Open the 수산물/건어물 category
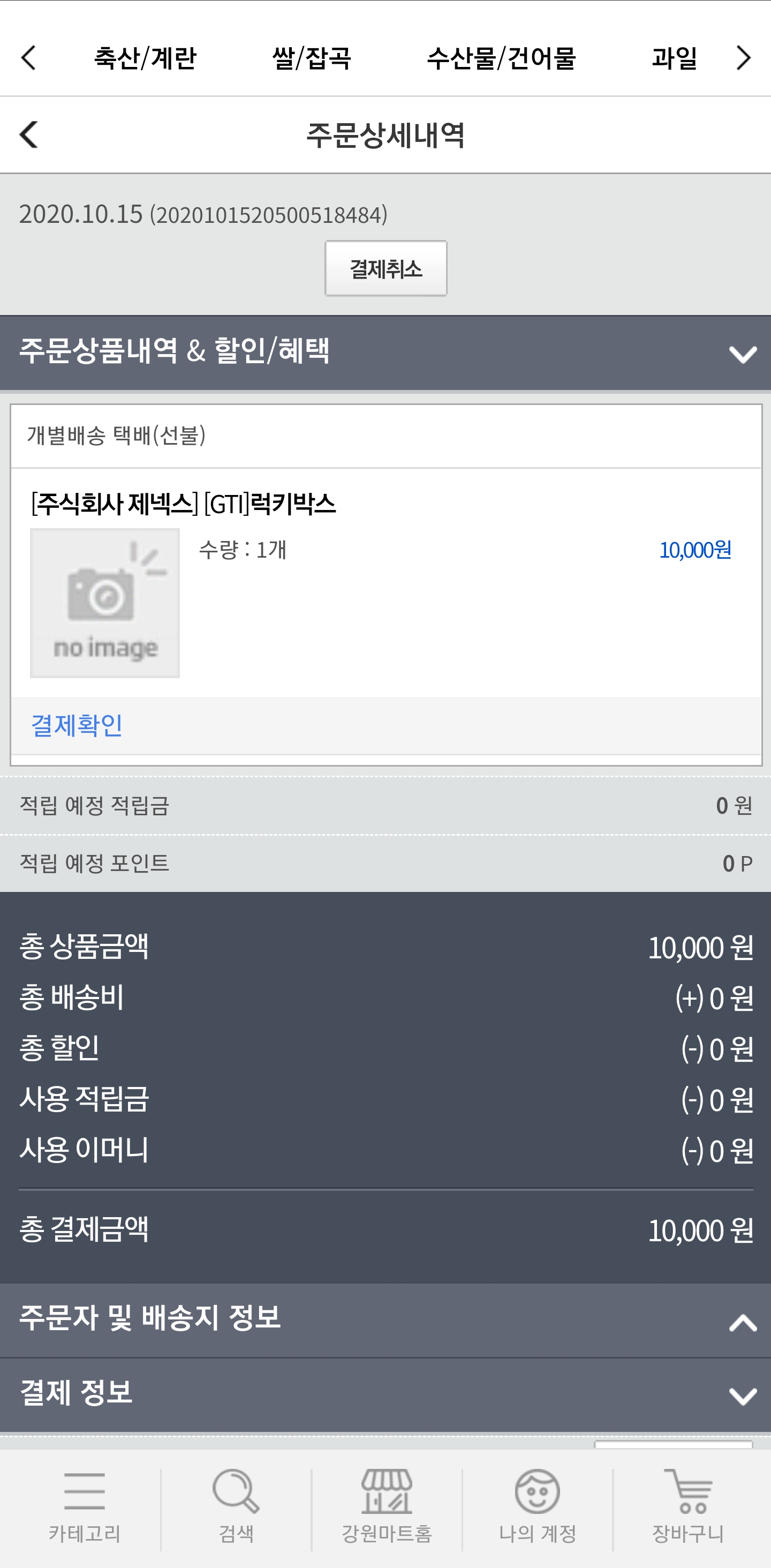The width and height of the screenshot is (771, 1568). pos(501,58)
